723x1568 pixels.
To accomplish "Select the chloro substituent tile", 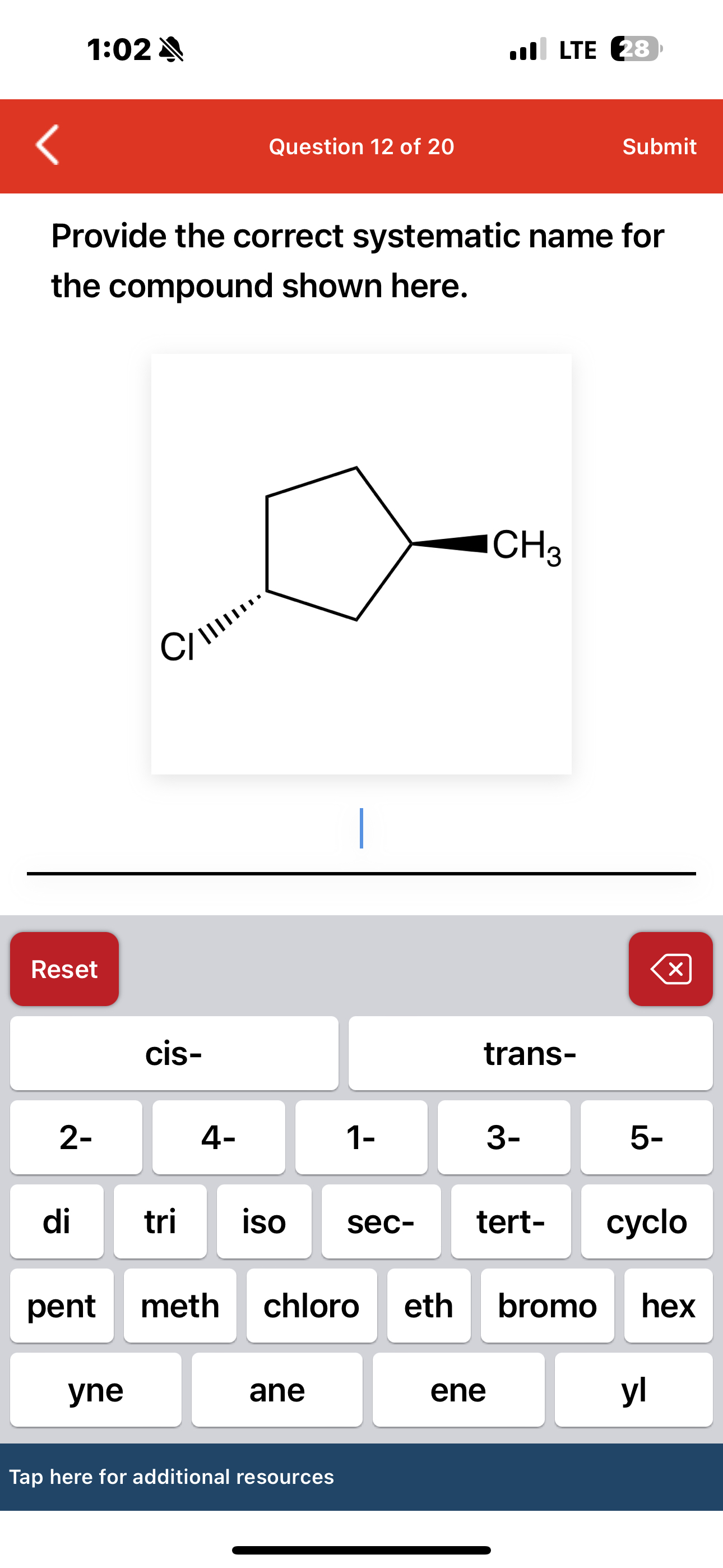I will click(x=311, y=1306).
